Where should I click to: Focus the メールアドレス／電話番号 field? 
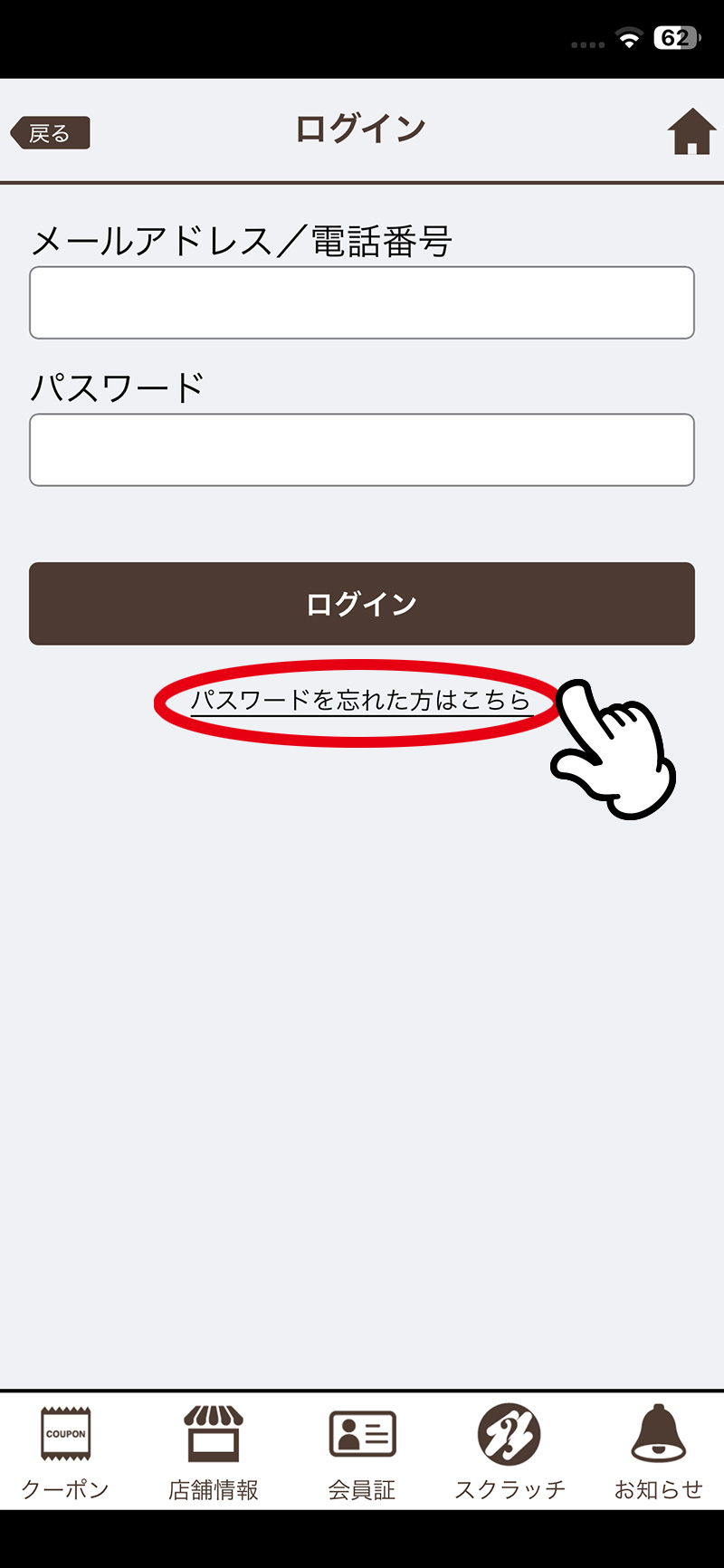coord(362,302)
